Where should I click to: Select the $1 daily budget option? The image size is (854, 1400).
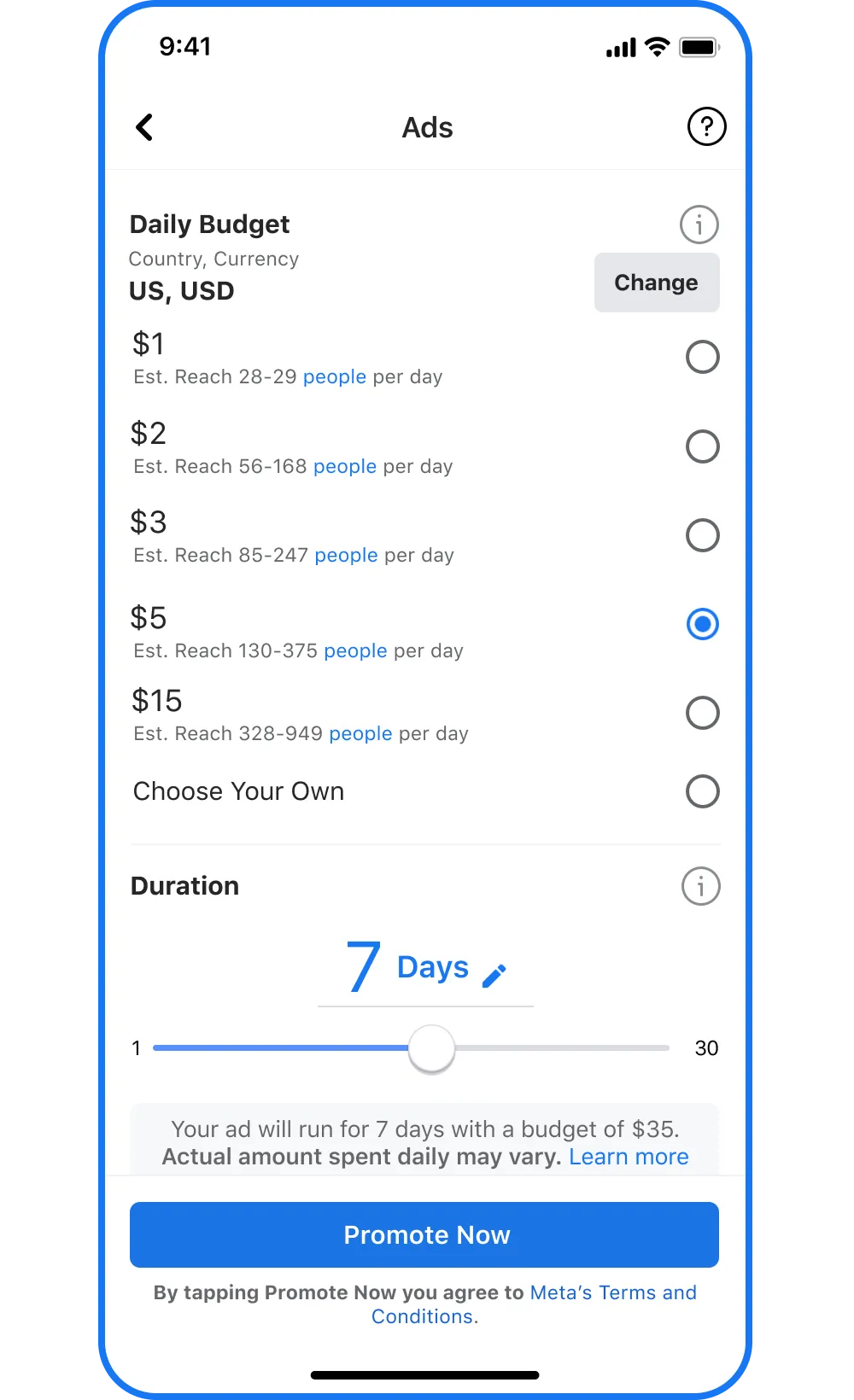click(703, 357)
